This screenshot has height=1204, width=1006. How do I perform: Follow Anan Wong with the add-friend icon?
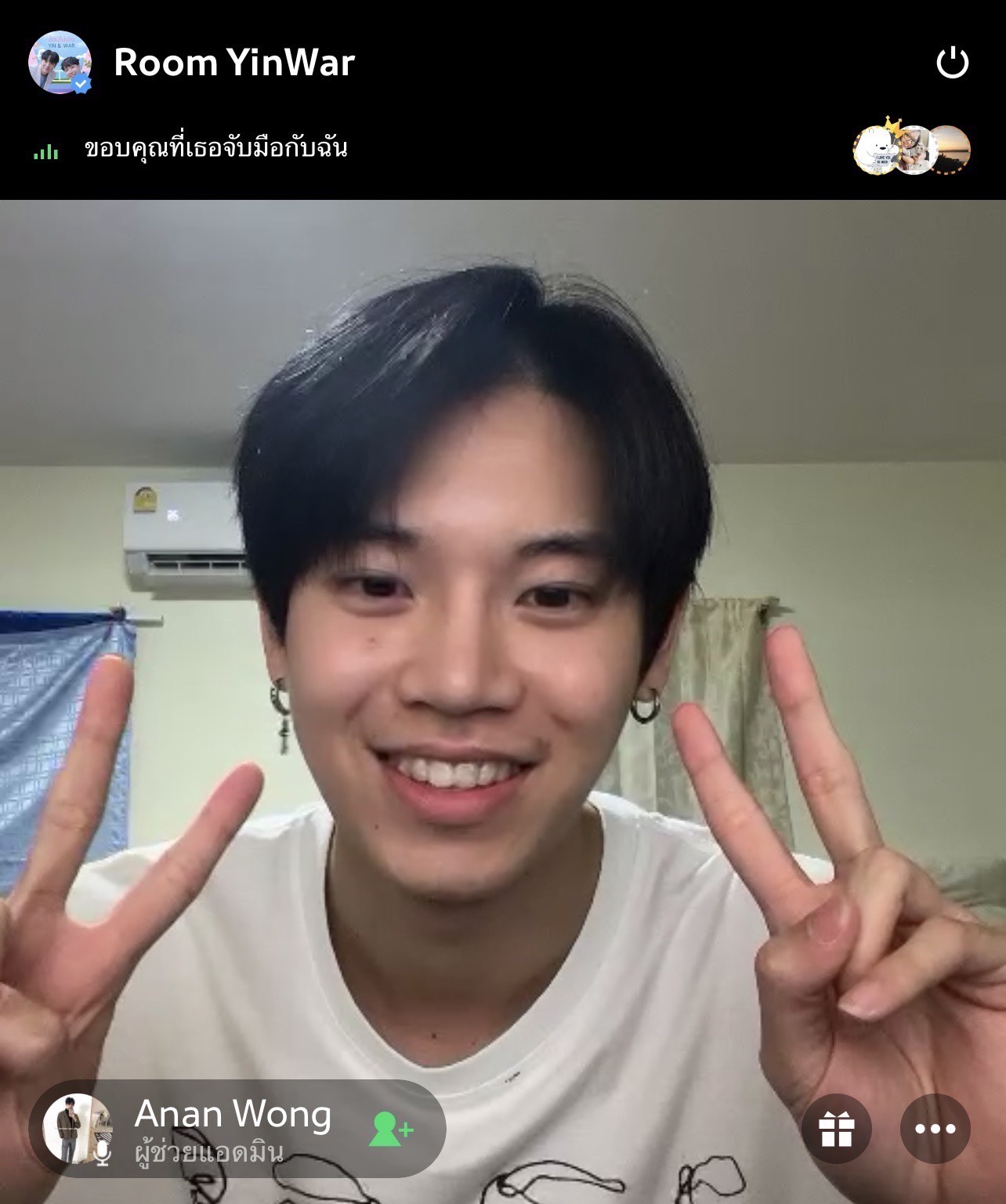(x=390, y=1129)
